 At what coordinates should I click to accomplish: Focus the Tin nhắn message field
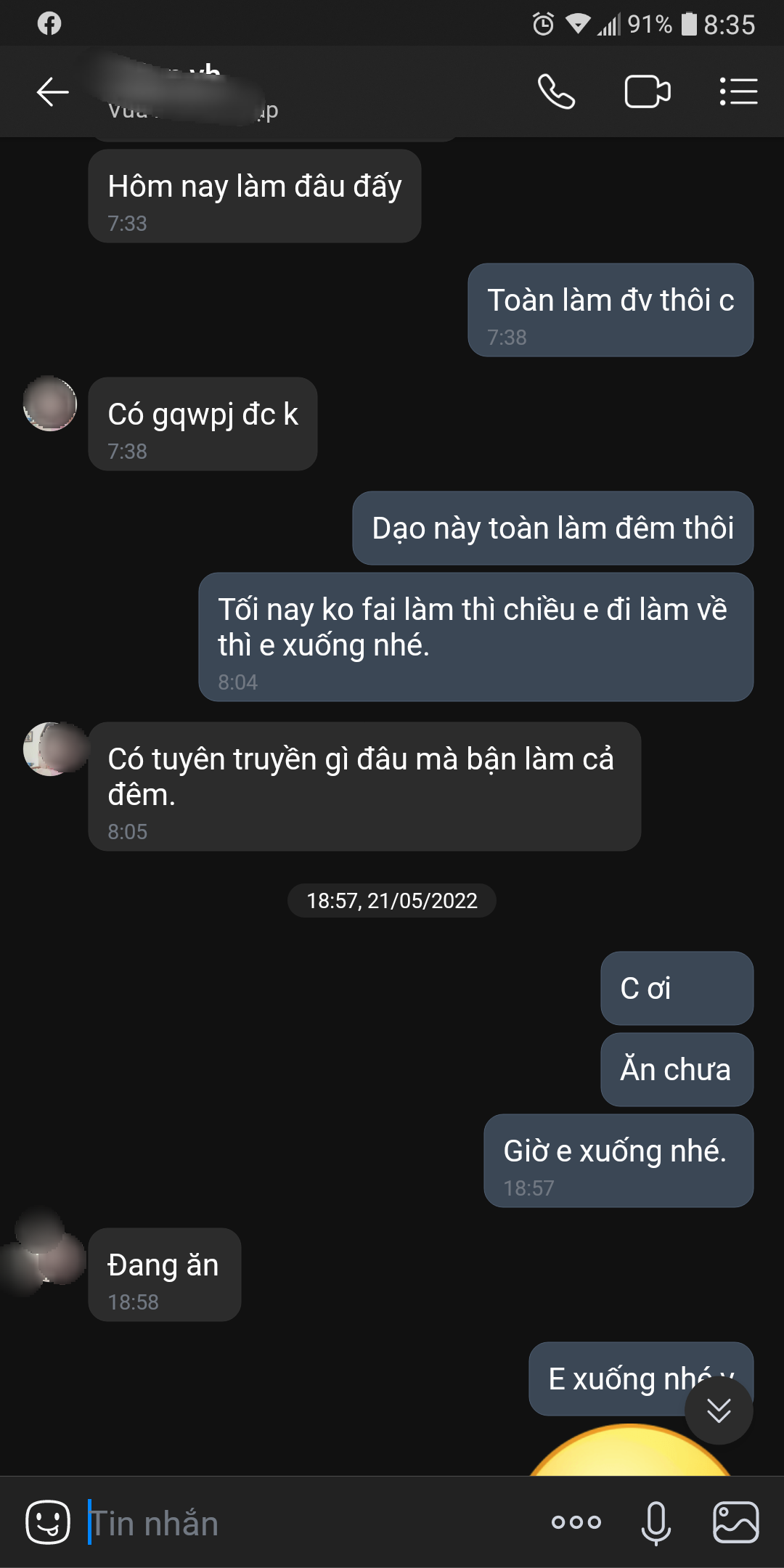[x=305, y=1522]
